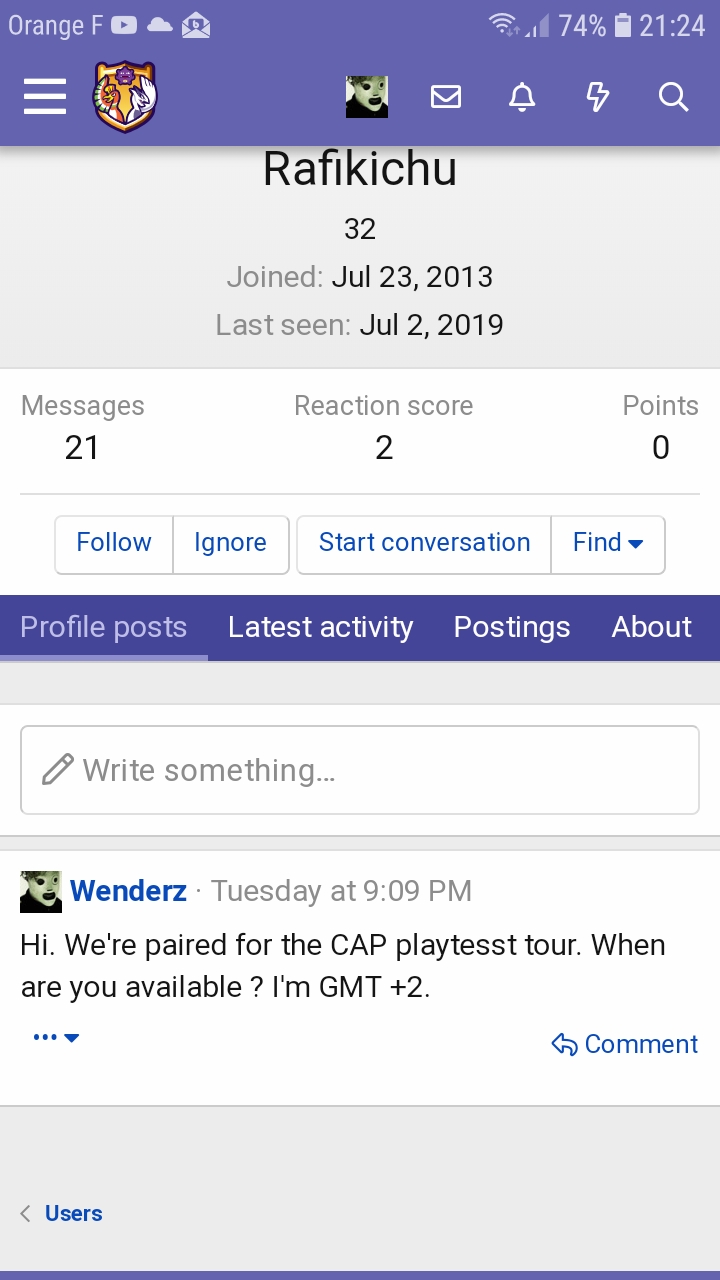Open your account avatar menu in header

pos(367,97)
